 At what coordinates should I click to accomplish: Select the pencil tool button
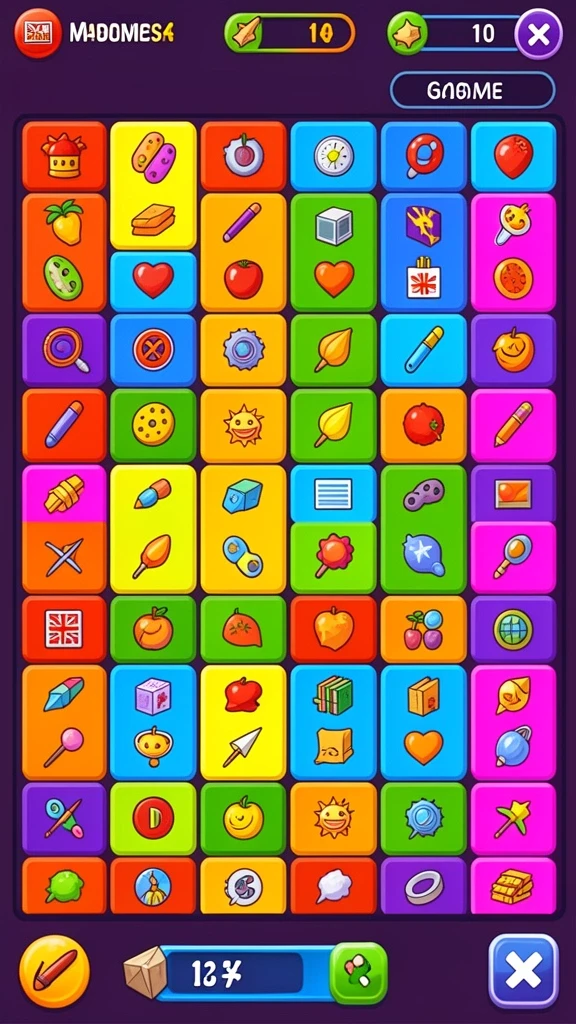54,971
